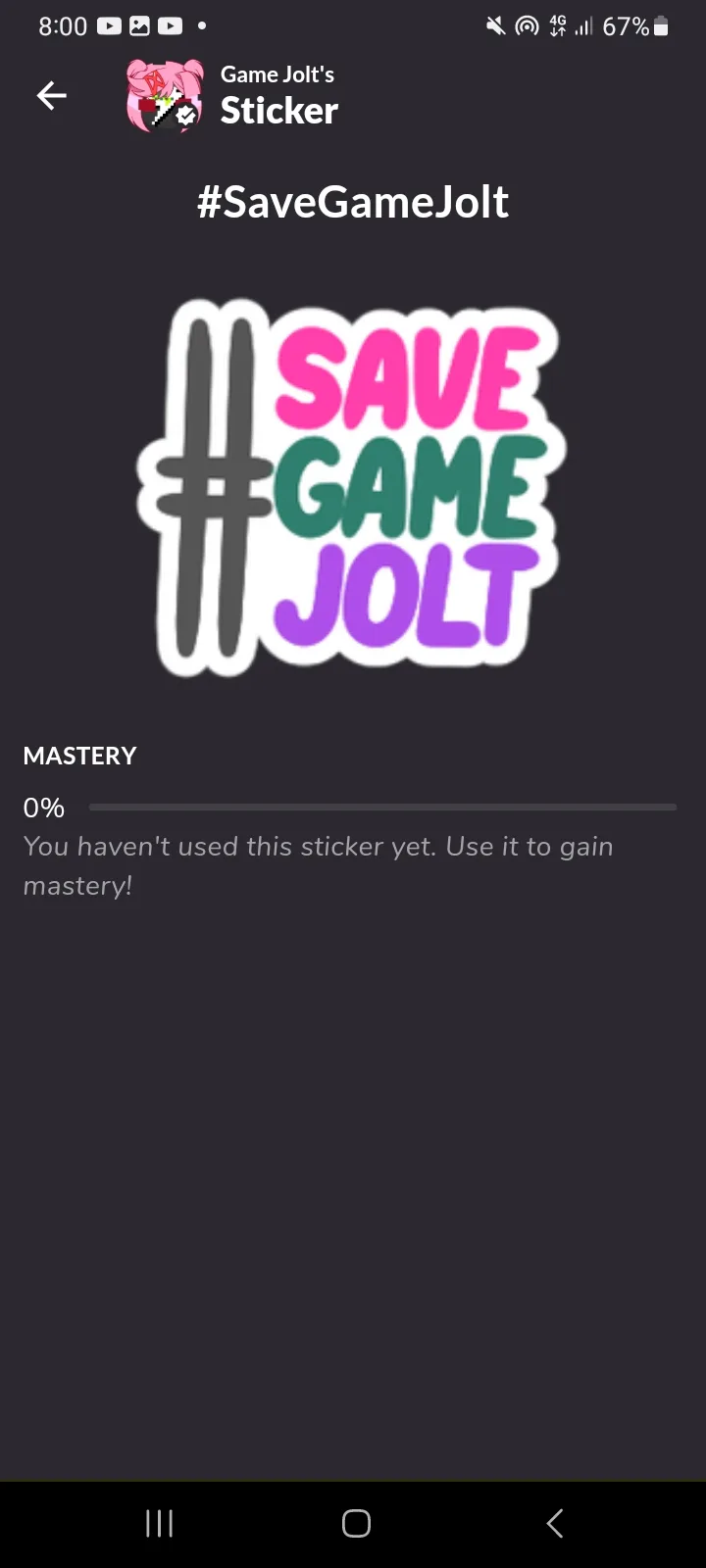Open the recent apps view
This screenshot has width=706, height=1568.
[159, 1523]
